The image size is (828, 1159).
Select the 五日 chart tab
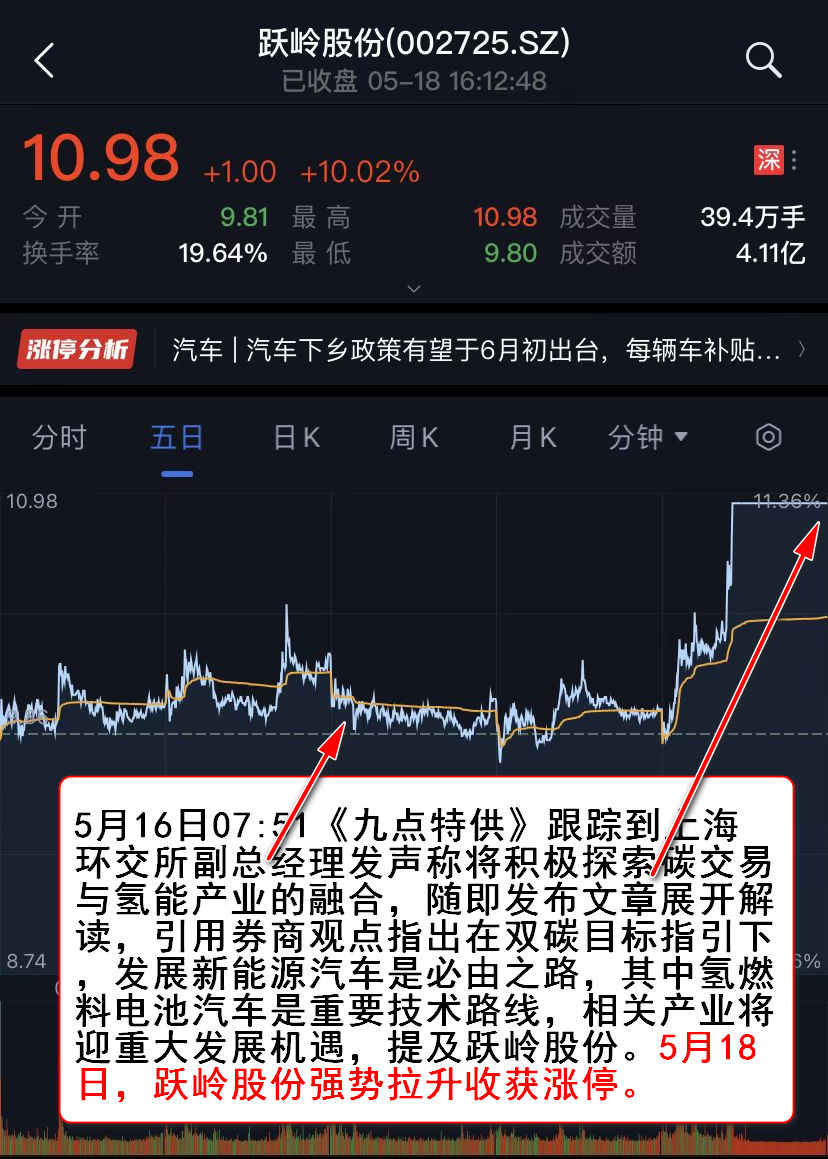(x=177, y=437)
